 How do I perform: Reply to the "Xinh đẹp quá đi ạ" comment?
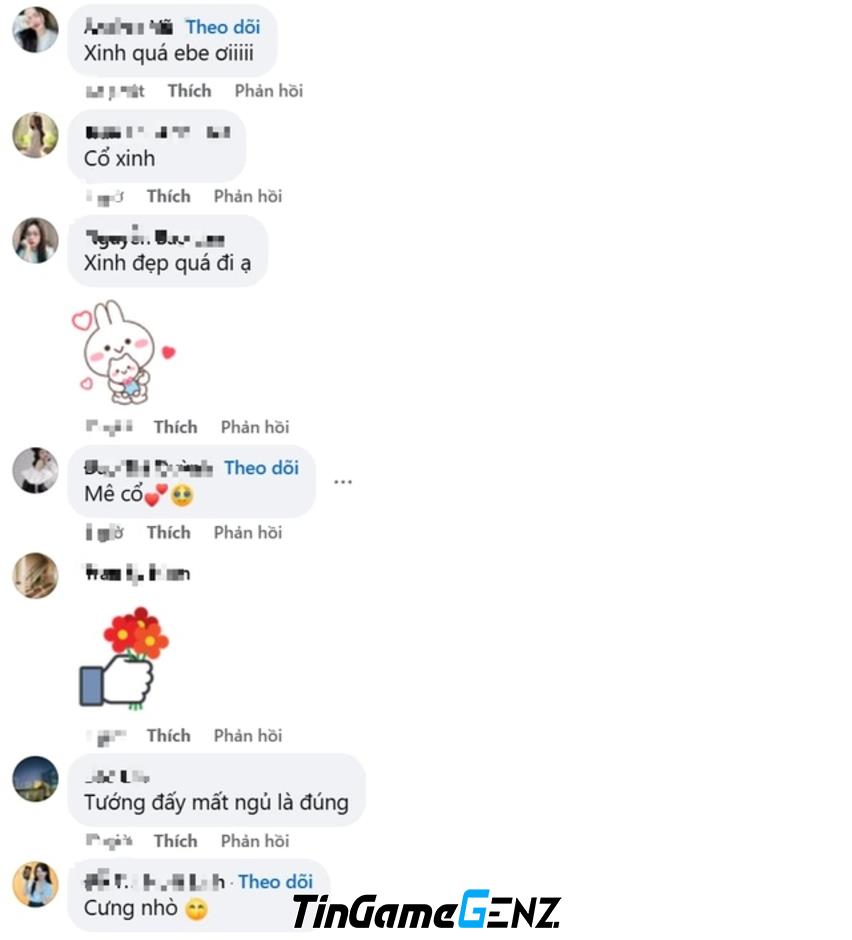pos(254,427)
